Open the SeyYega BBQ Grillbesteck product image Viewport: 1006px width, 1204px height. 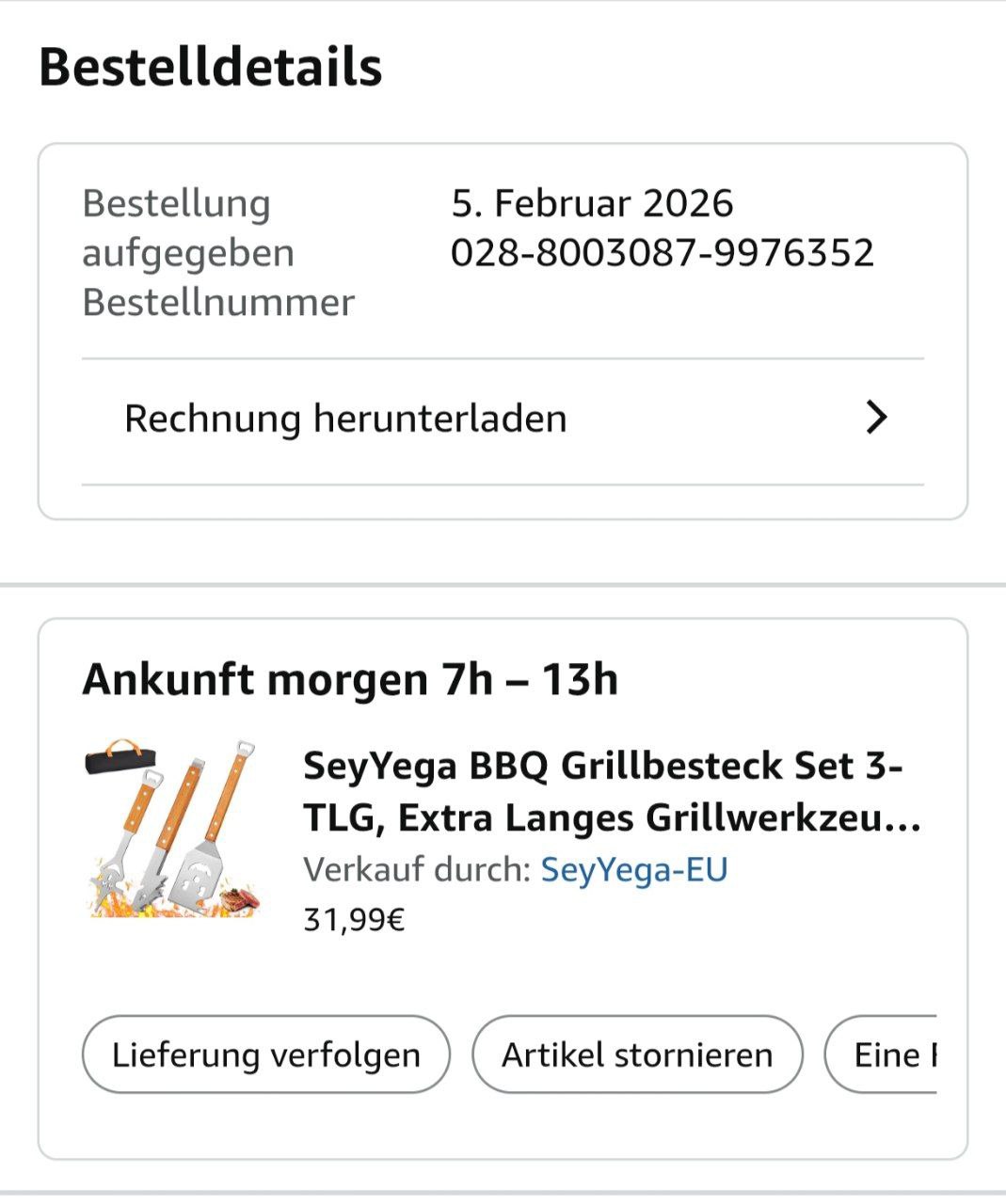pos(171,829)
